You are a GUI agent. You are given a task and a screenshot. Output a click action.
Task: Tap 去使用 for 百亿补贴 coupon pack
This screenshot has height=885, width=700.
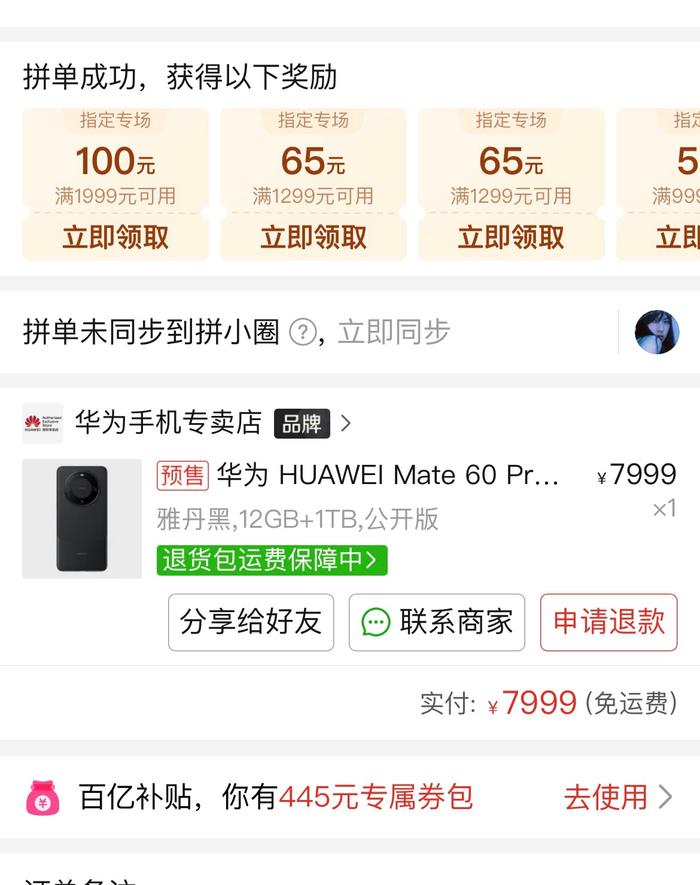(617, 797)
